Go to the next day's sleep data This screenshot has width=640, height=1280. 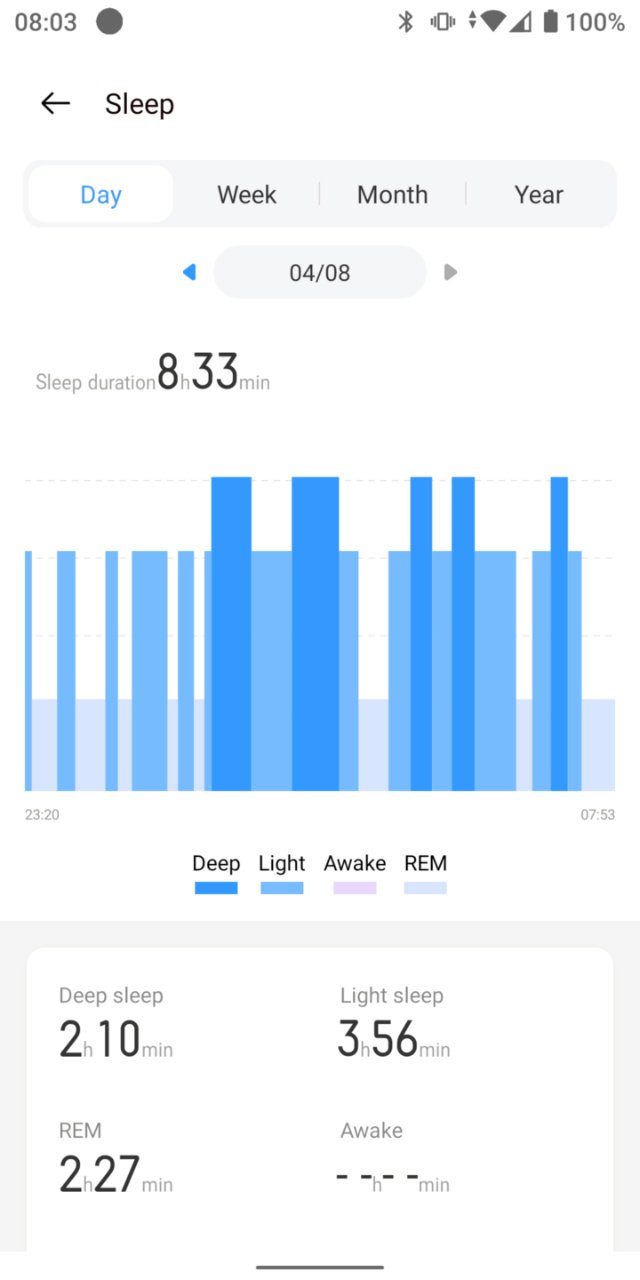[450, 272]
